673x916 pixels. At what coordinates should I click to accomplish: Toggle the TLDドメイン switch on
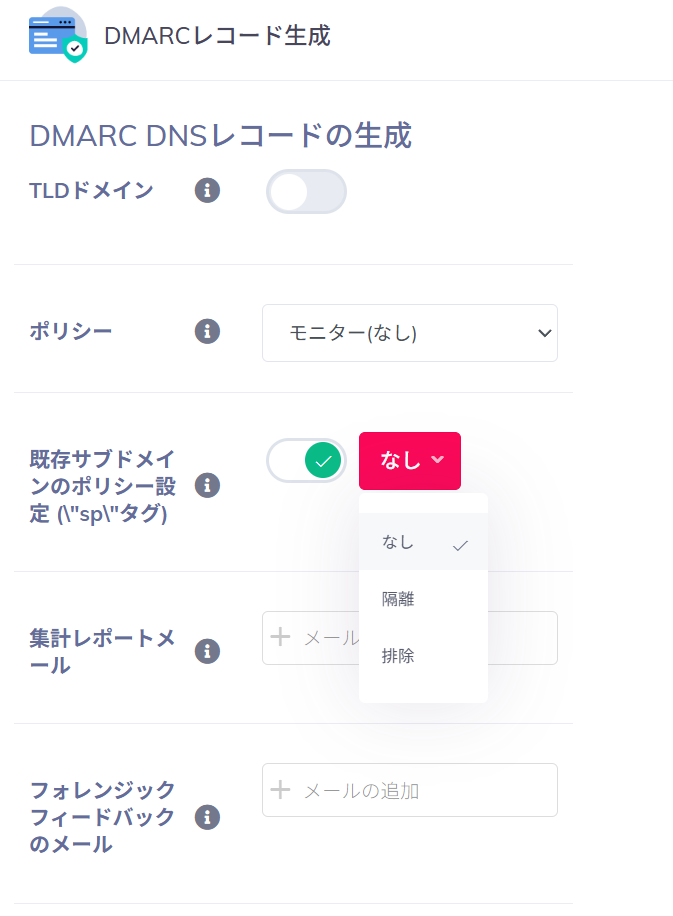[306, 191]
